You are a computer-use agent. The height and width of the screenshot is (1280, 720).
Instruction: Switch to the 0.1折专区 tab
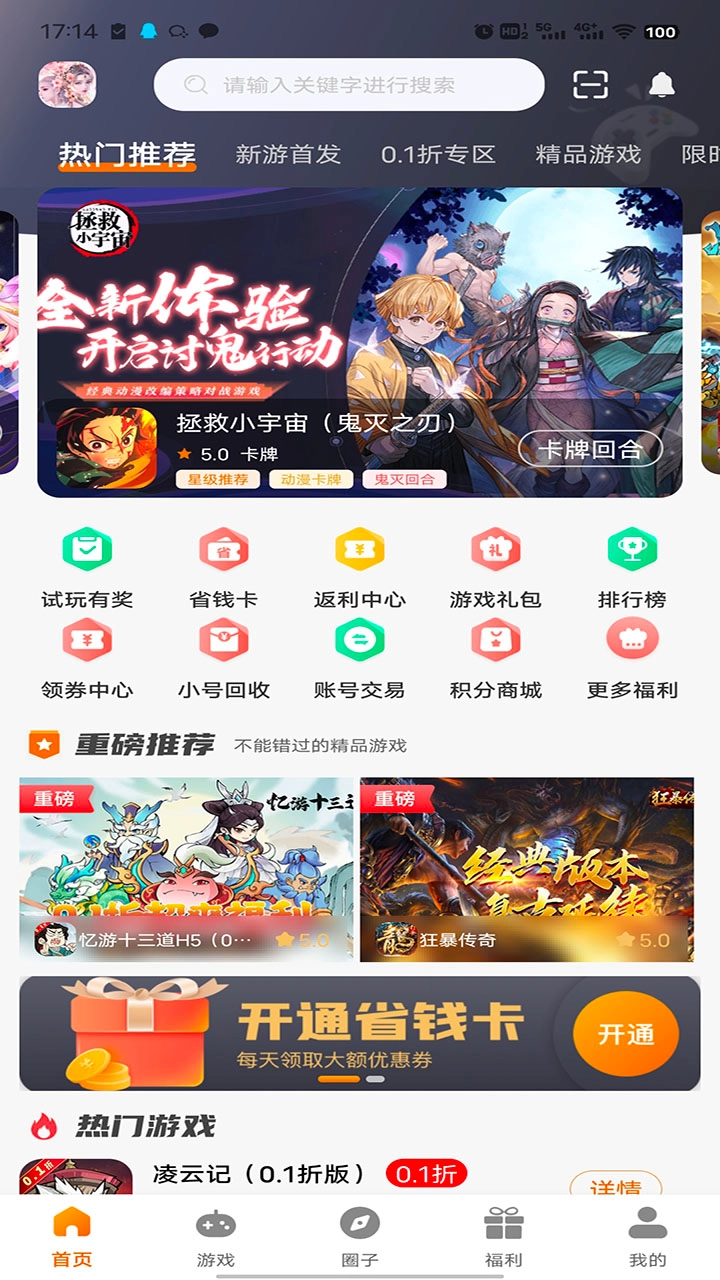430,155
